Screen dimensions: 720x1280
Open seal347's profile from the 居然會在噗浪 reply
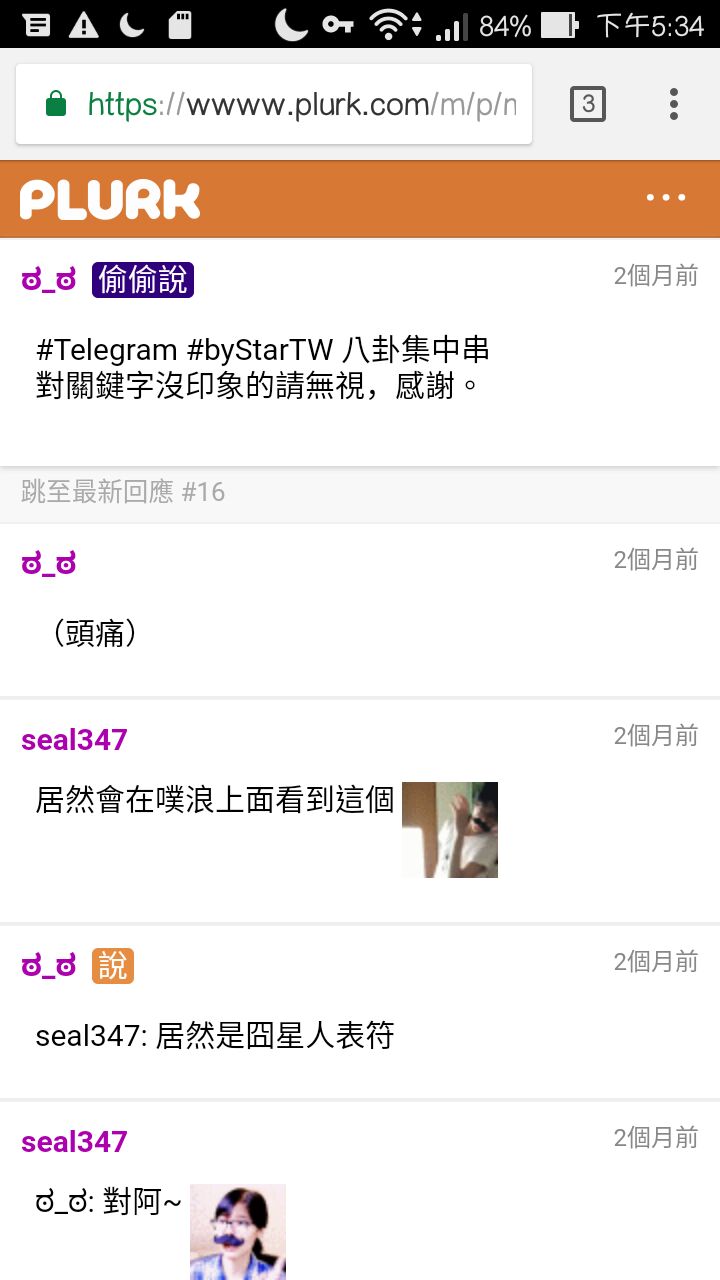point(74,740)
